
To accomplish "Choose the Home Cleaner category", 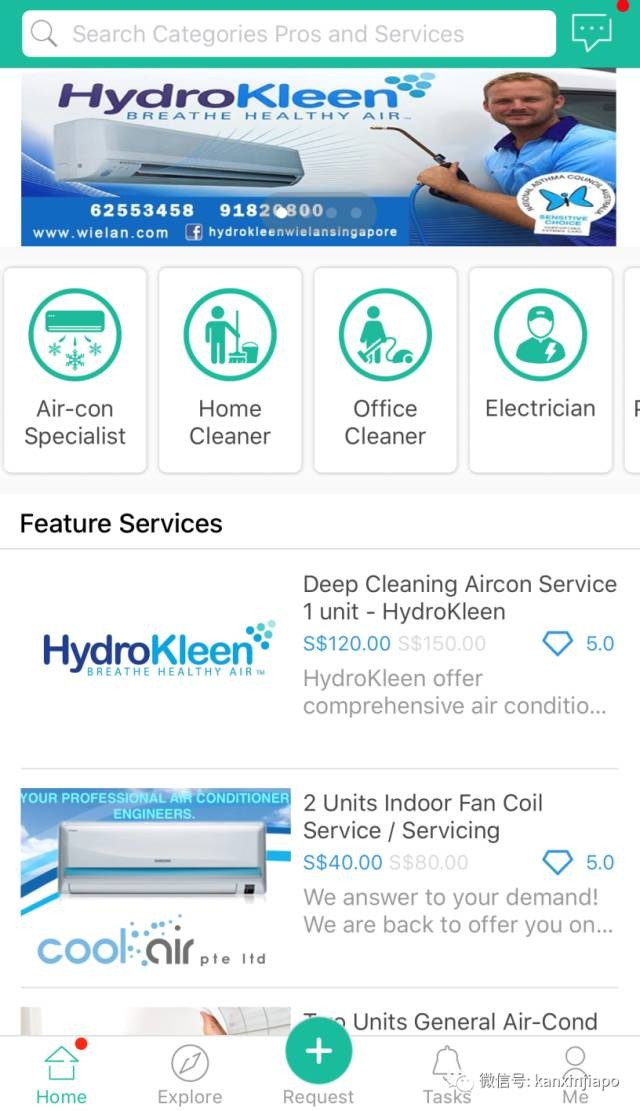I will pyautogui.click(x=230, y=369).
